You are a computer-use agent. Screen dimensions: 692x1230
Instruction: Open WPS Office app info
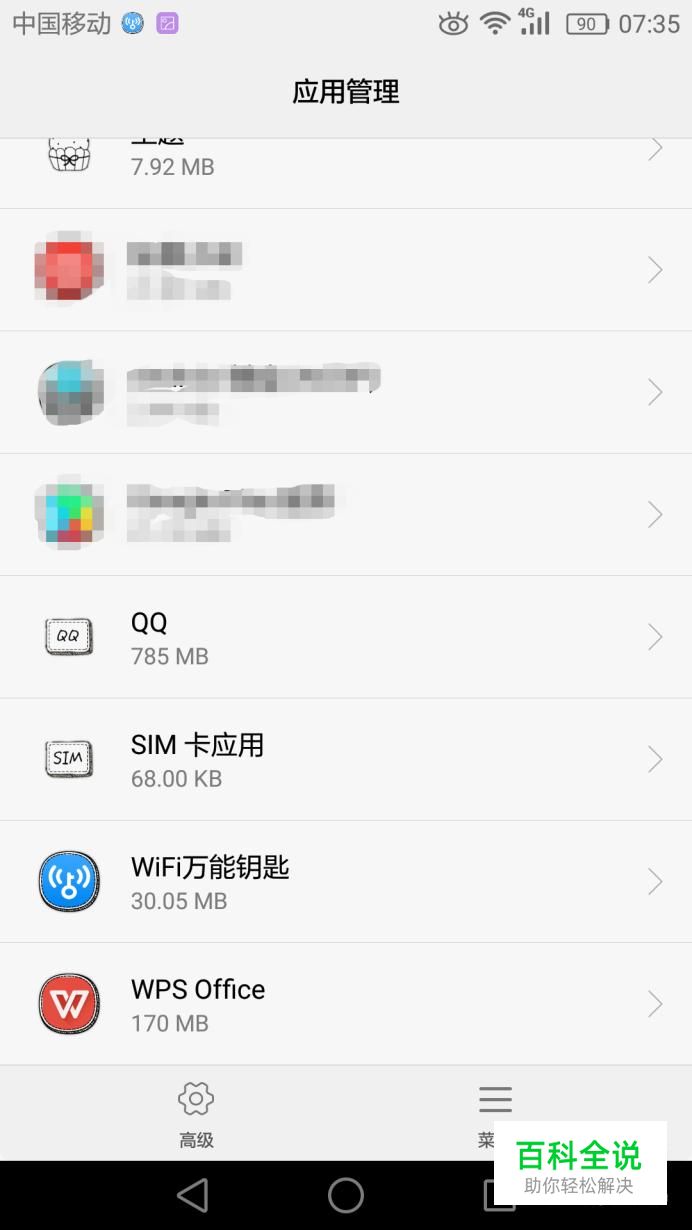click(x=345, y=1003)
